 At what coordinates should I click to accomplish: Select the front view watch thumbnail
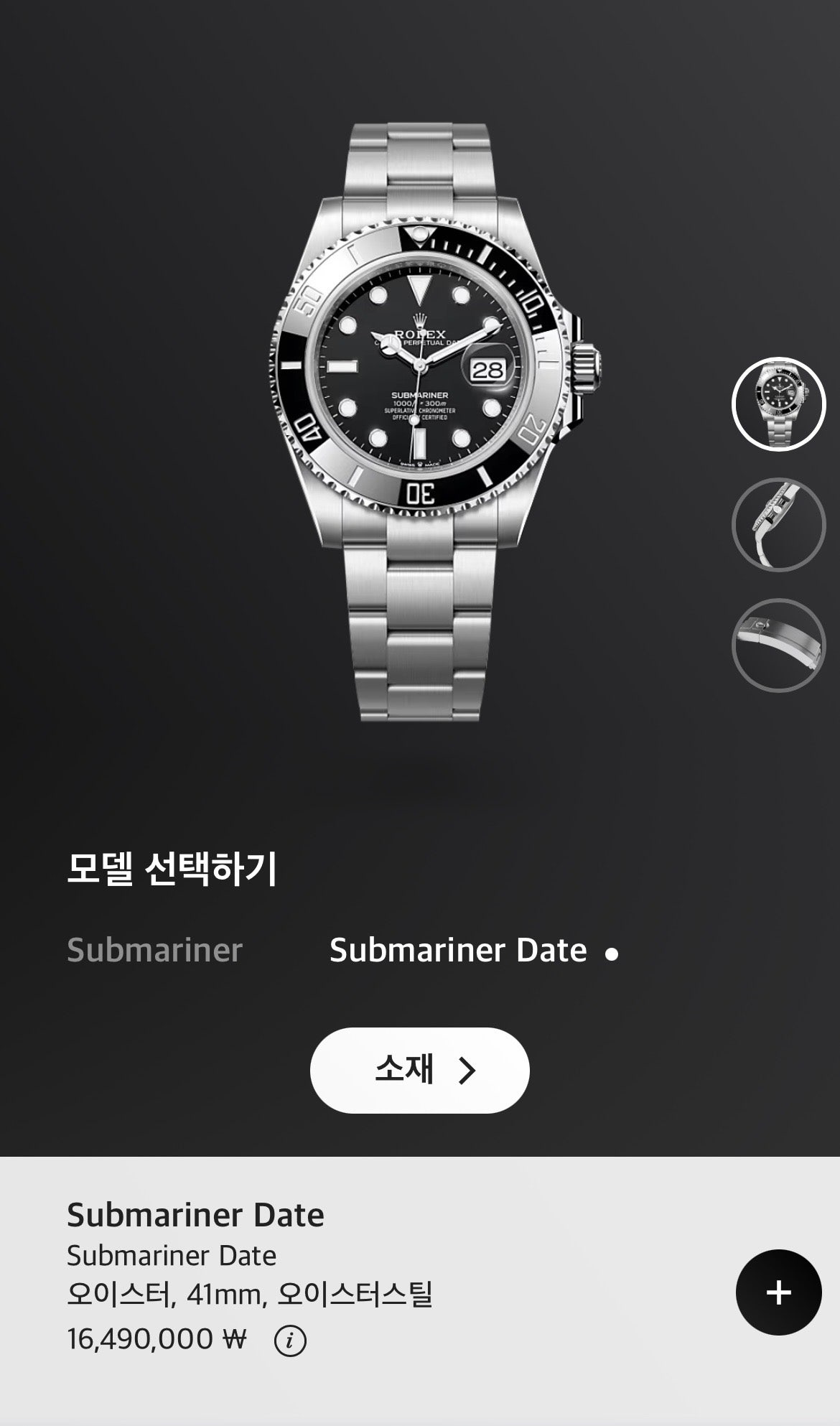pyautogui.click(x=778, y=404)
